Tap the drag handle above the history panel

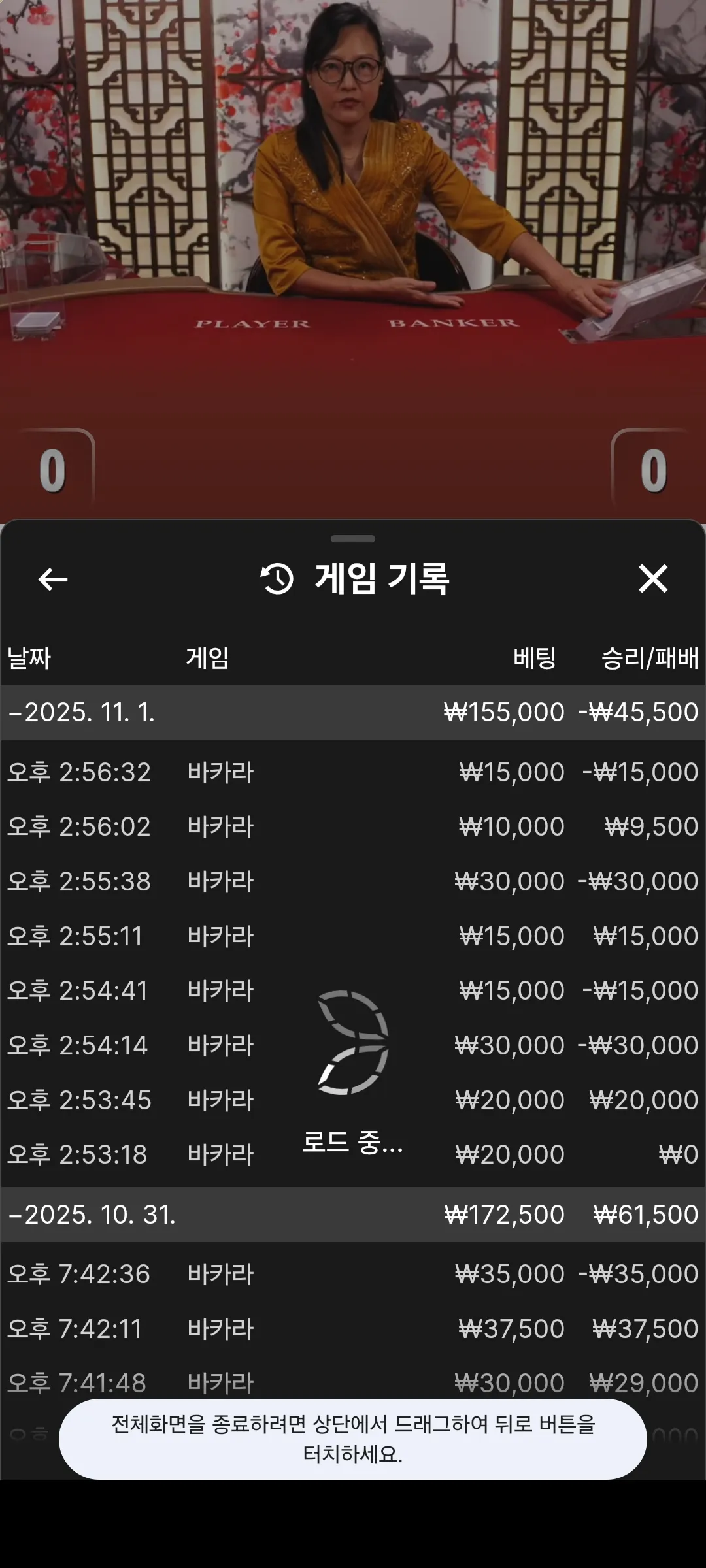click(x=353, y=539)
